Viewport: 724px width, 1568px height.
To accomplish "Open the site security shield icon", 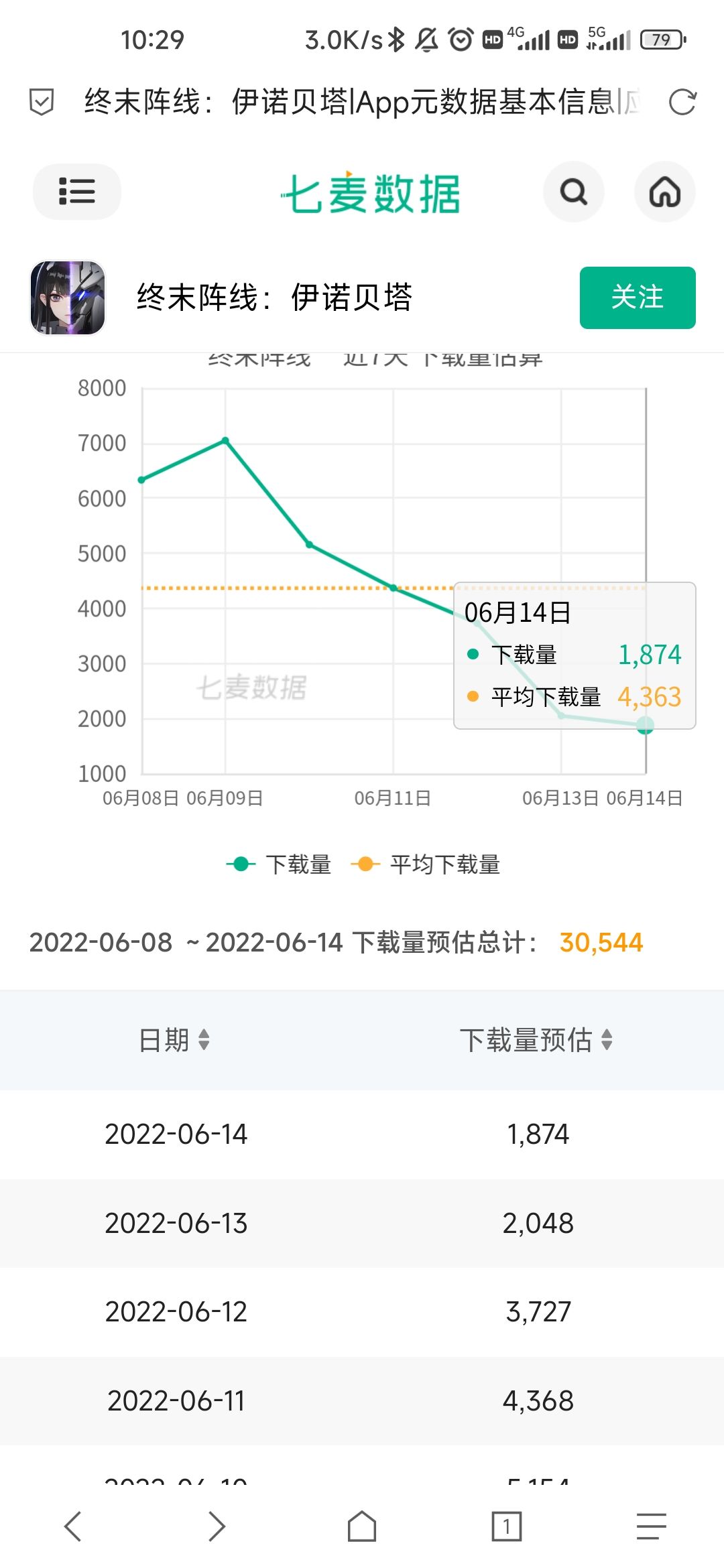I will point(42,103).
